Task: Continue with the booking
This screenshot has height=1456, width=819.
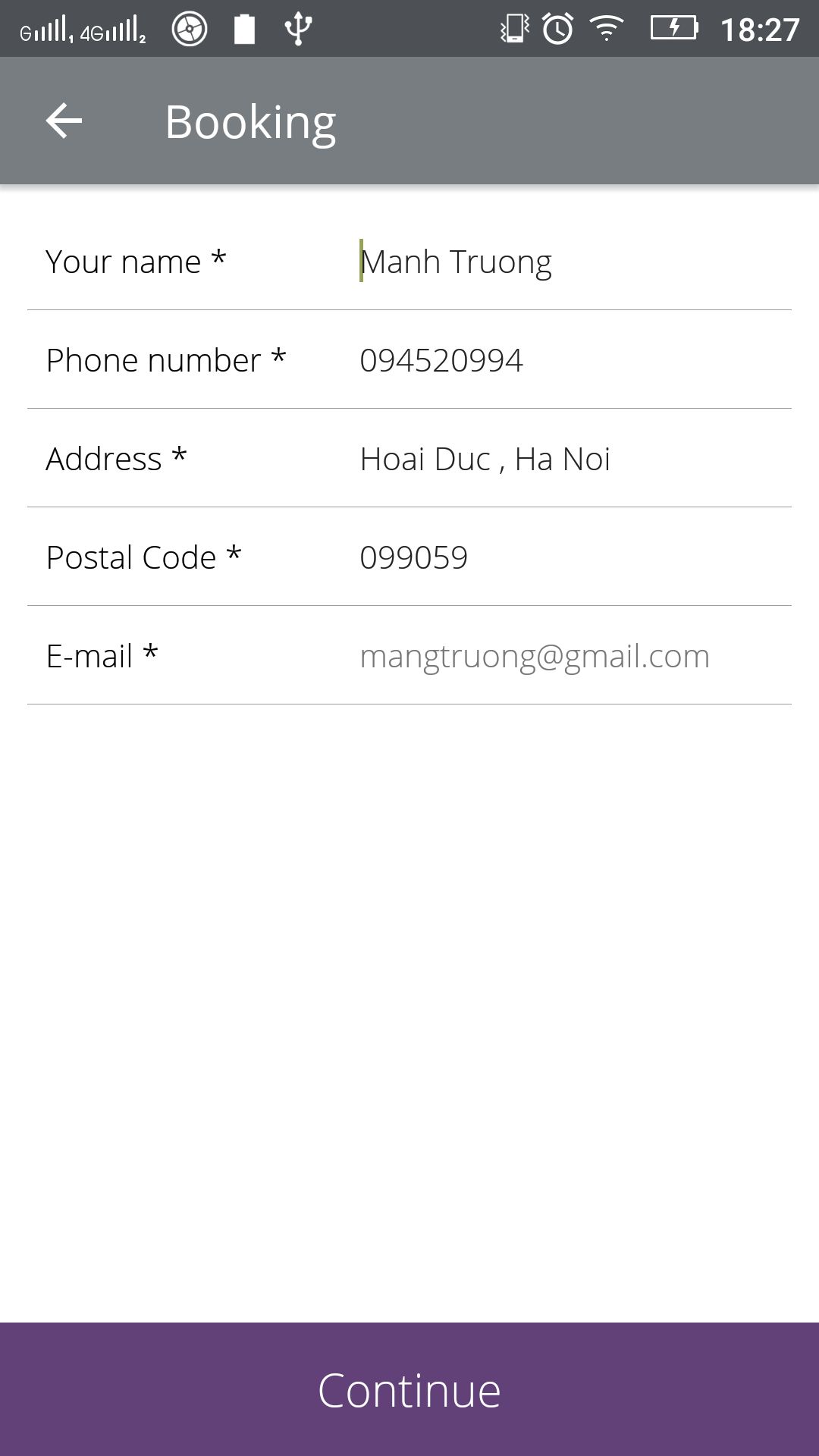Action: click(x=409, y=1389)
